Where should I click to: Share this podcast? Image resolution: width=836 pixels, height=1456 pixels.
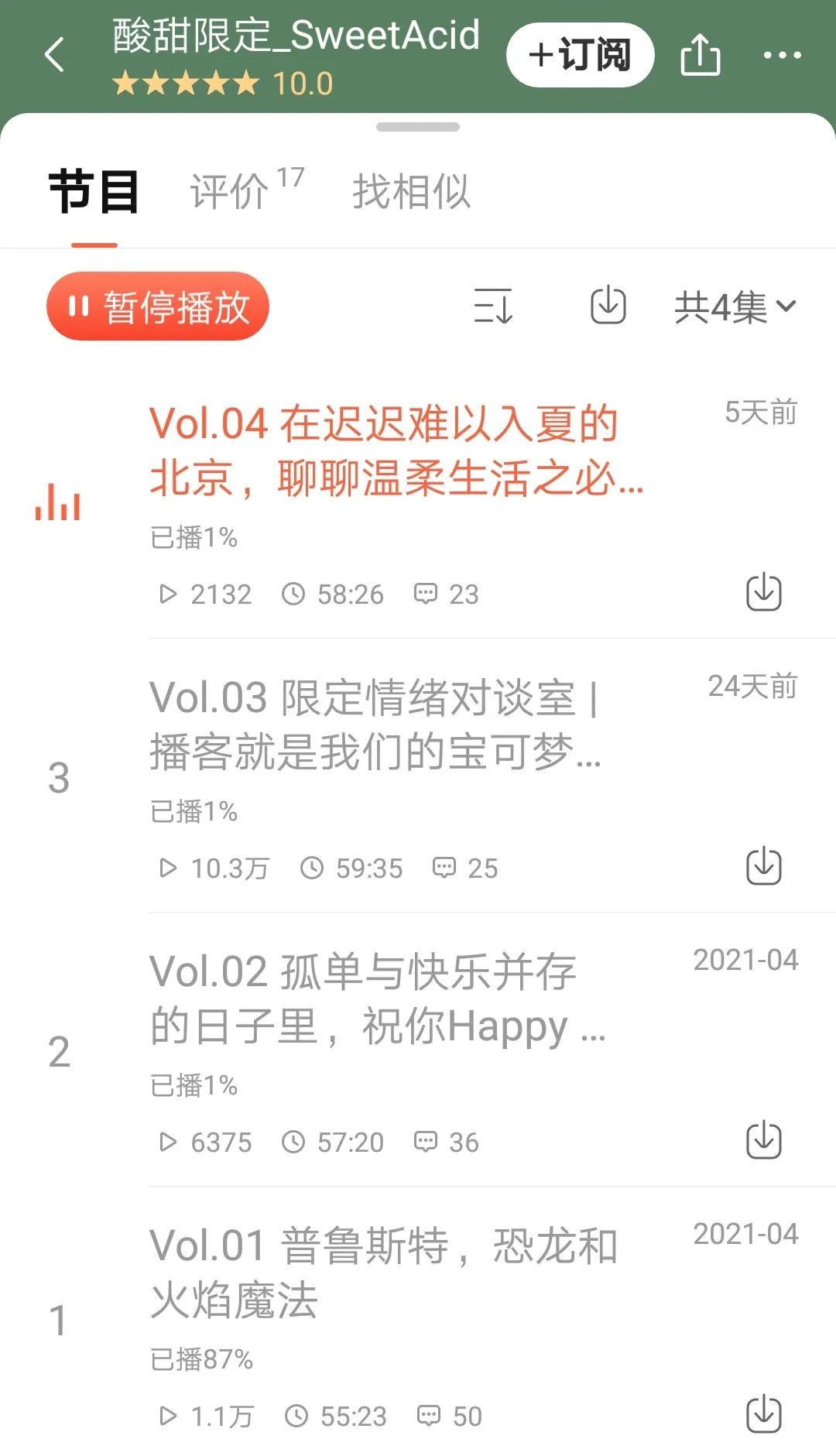(x=701, y=55)
